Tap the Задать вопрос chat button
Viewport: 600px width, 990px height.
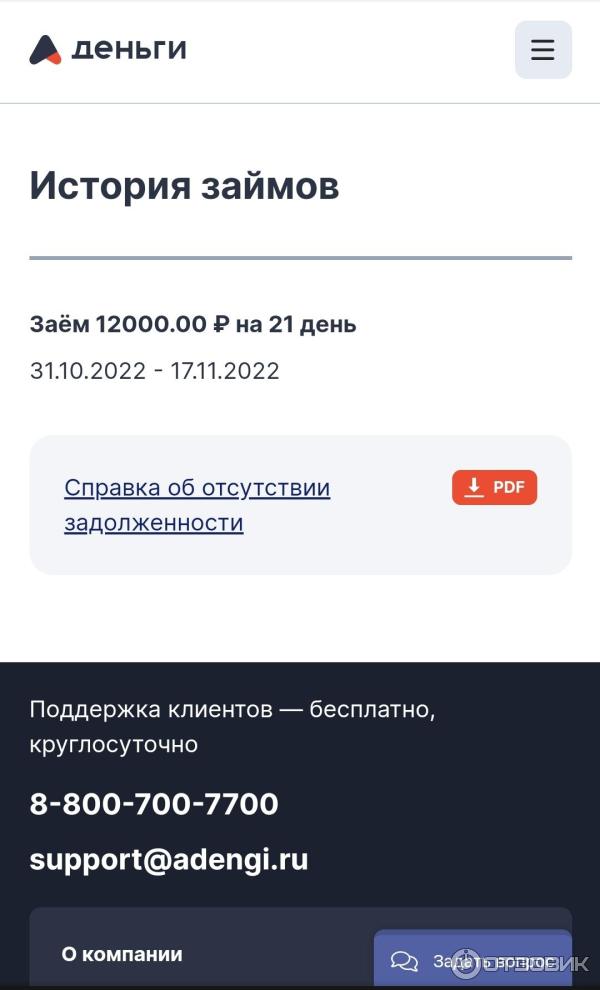point(472,961)
